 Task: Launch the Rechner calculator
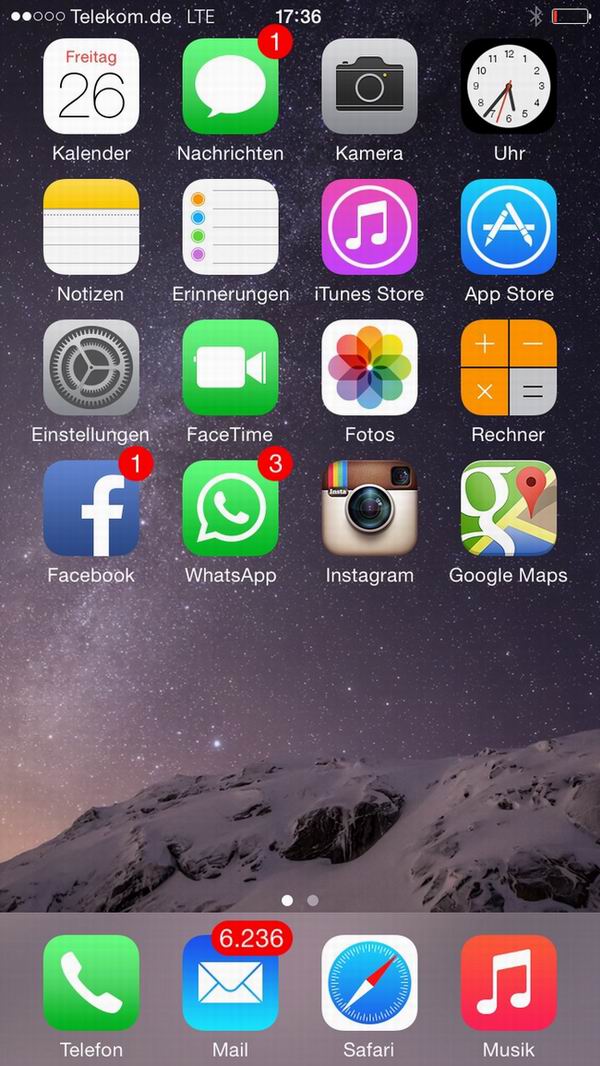click(508, 367)
